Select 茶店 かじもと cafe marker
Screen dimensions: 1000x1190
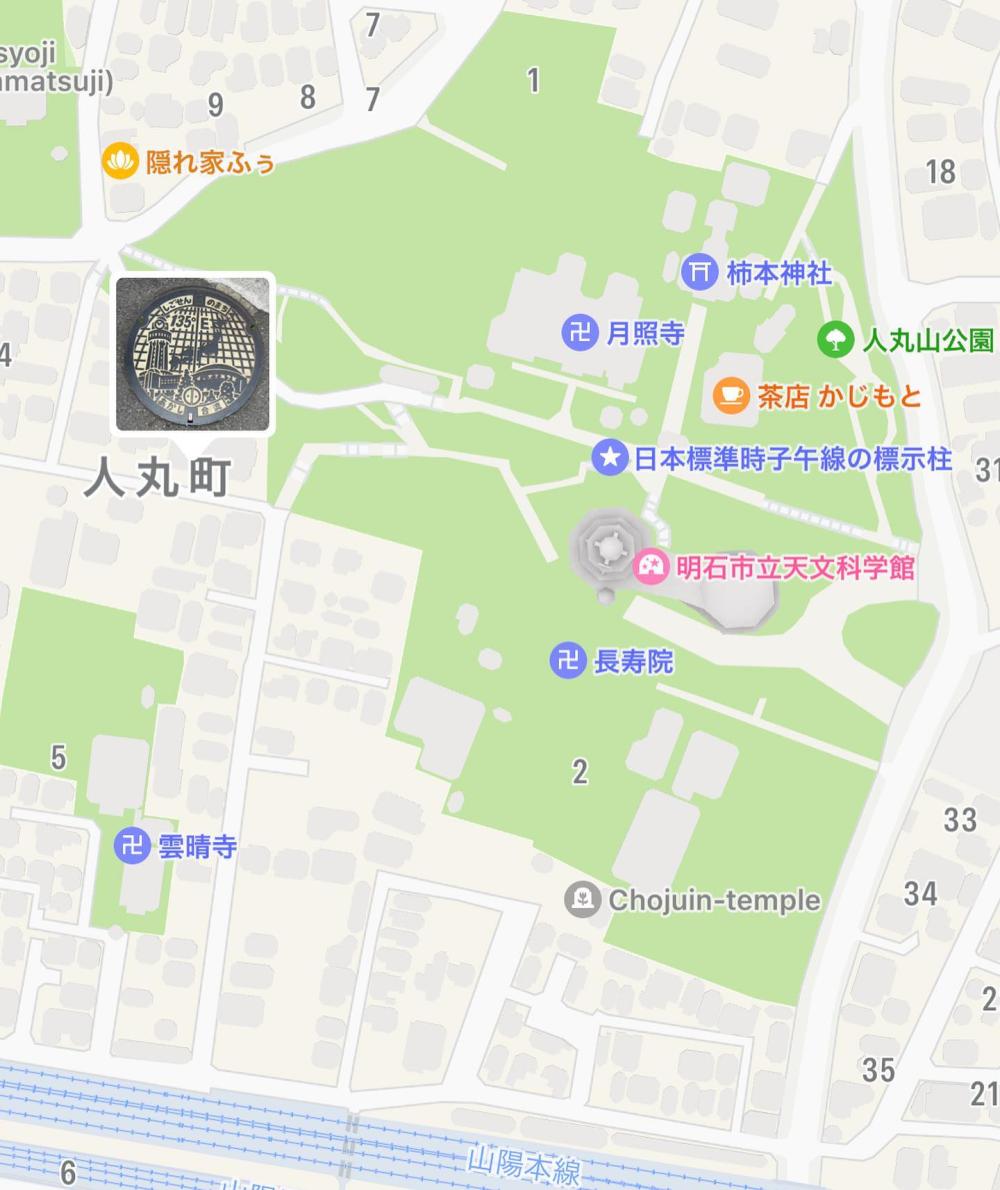pos(730,395)
